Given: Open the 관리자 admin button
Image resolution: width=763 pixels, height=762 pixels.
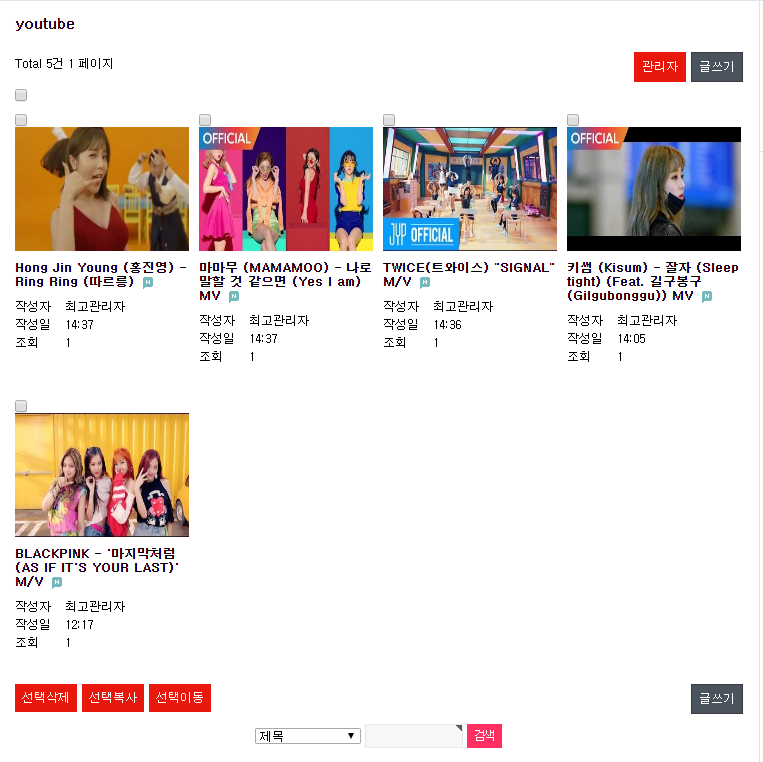Looking at the screenshot, I should (659, 67).
